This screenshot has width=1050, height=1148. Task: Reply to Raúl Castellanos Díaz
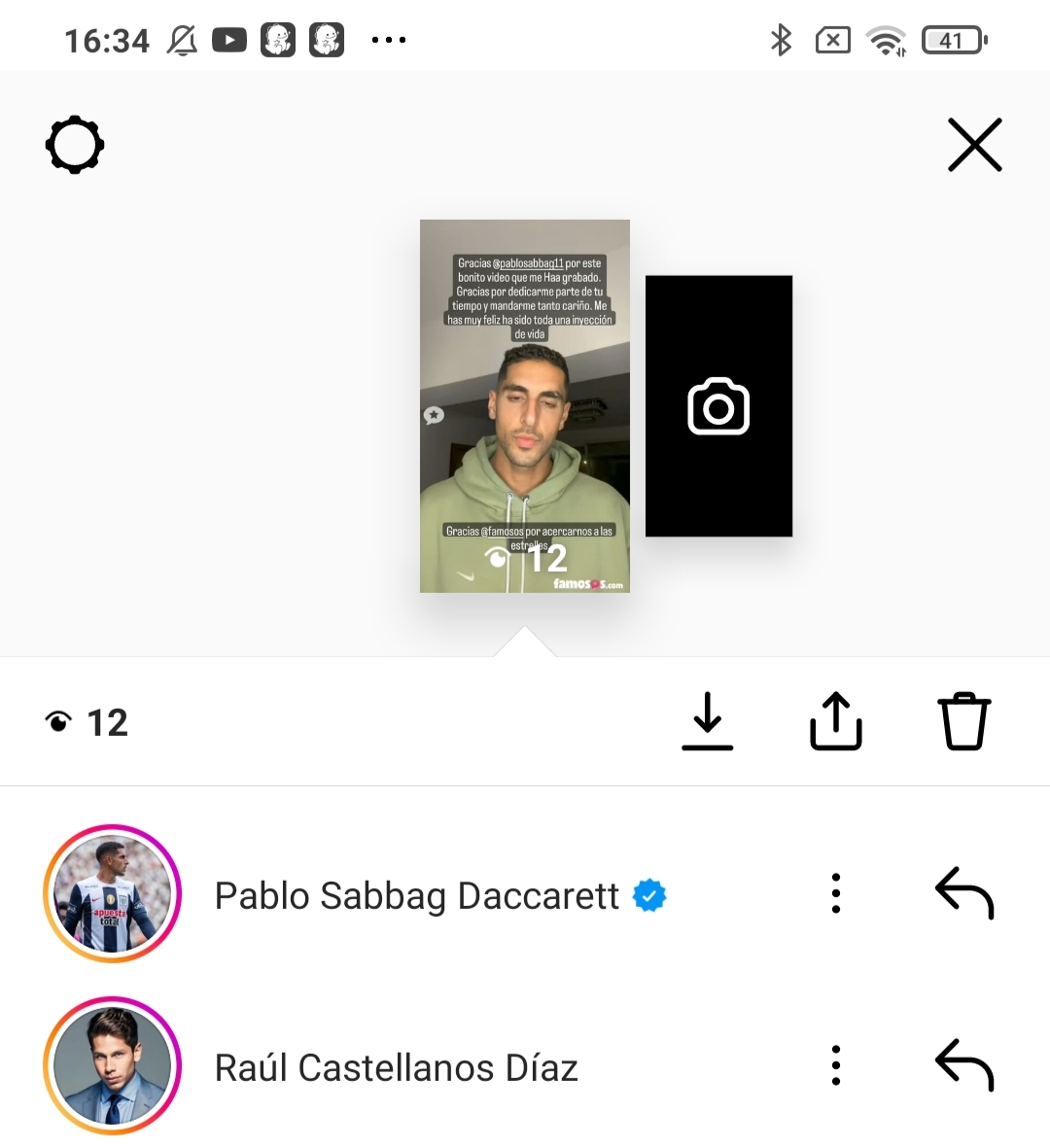[963, 1065]
